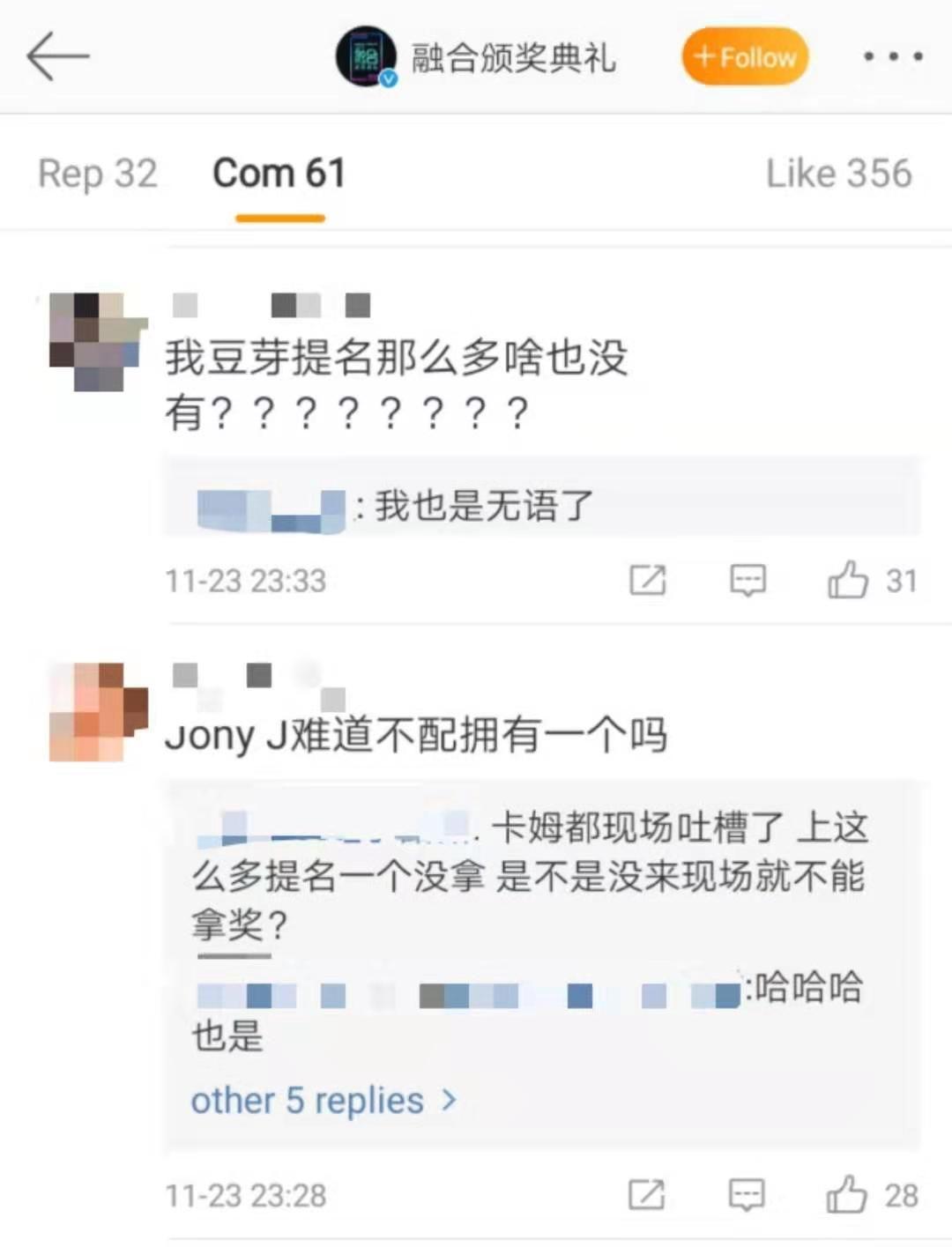The image size is (952, 1247).
Task: Reply to the Jony J comment using the comment icon
Action: click(746, 1196)
